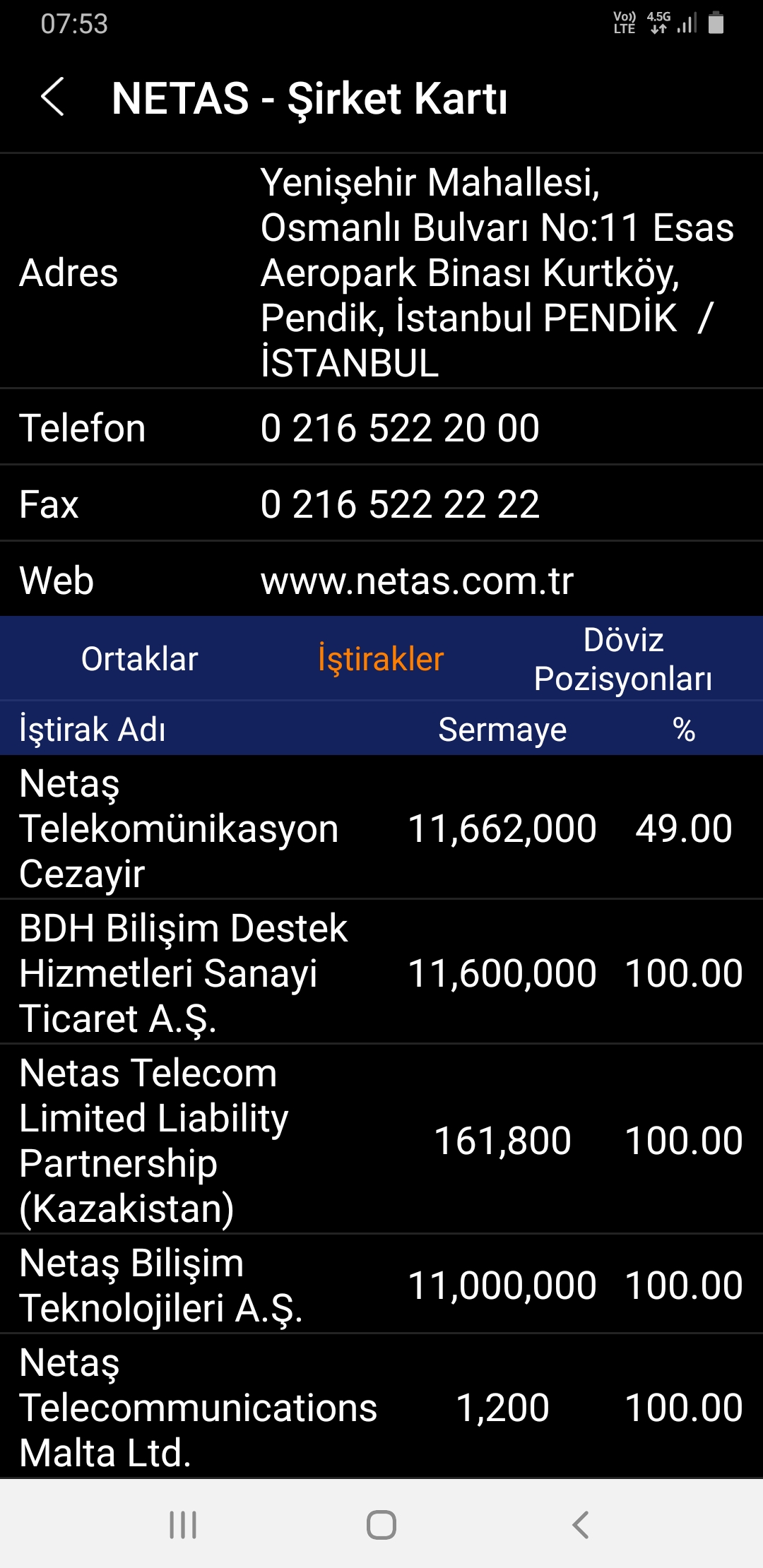Tap the system home button
Screen dimensions: 763x1568
click(381, 1524)
